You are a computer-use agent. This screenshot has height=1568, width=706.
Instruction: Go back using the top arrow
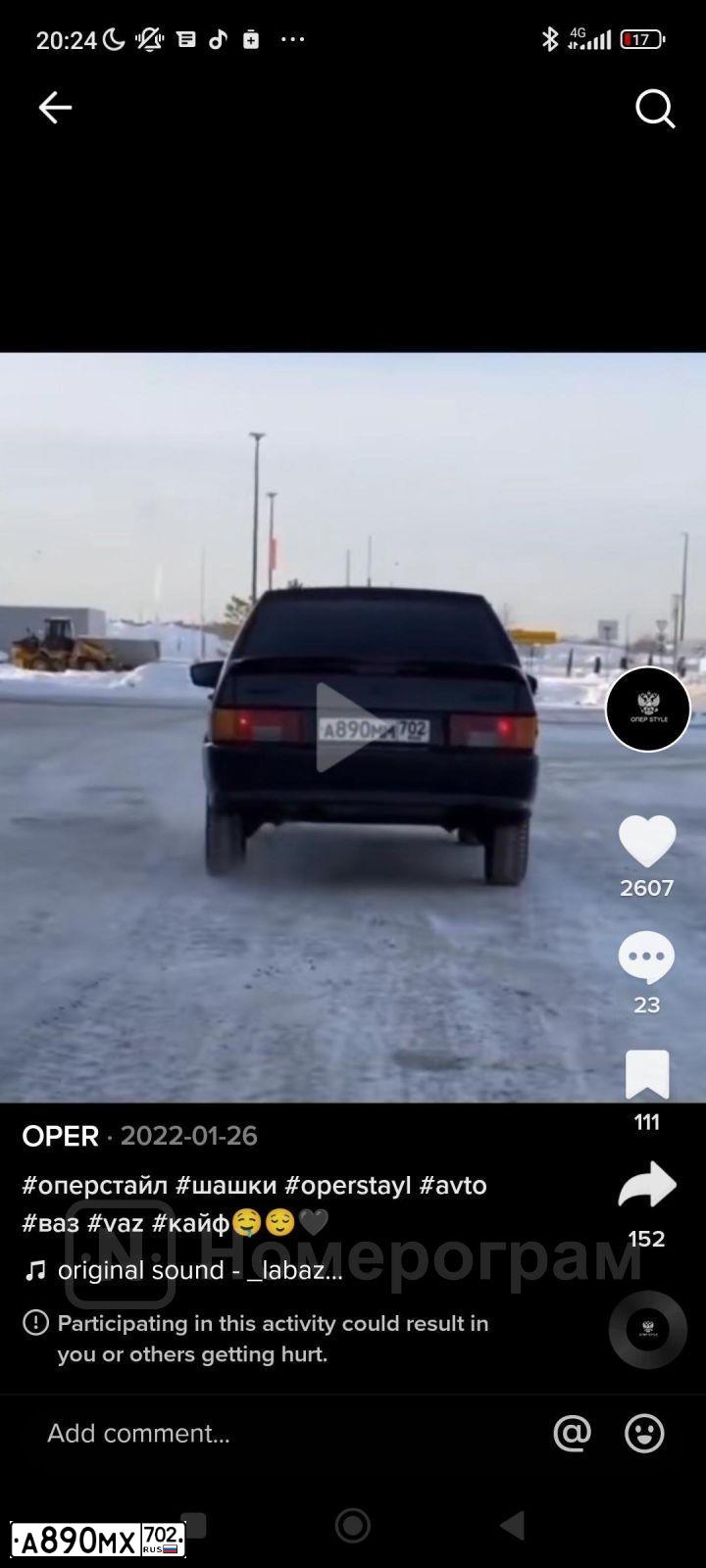pyautogui.click(x=55, y=108)
